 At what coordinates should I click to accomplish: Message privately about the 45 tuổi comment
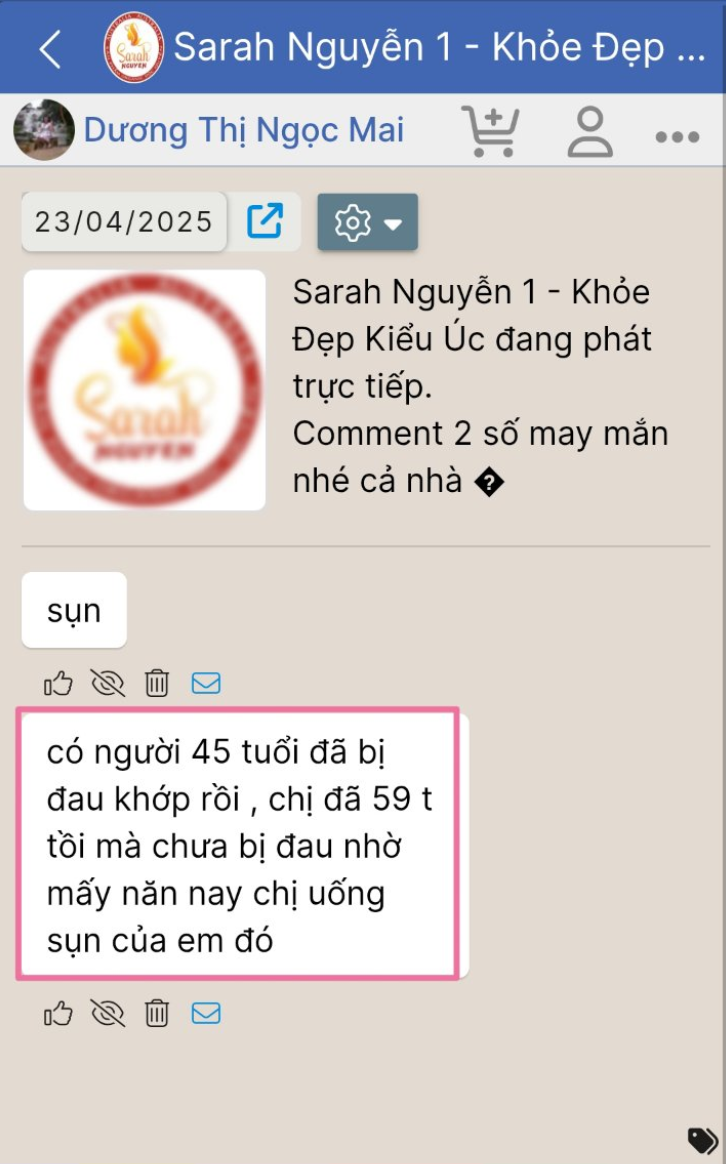click(206, 1013)
